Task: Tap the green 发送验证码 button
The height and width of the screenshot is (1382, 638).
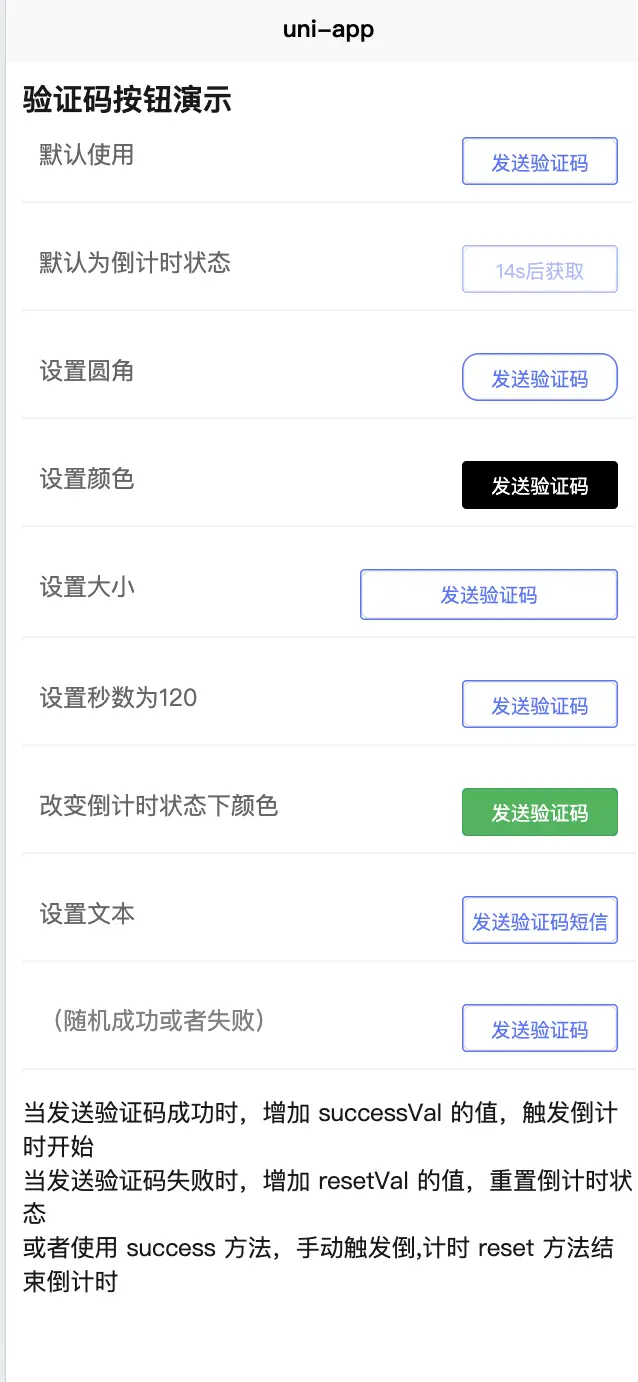Action: pos(539,813)
